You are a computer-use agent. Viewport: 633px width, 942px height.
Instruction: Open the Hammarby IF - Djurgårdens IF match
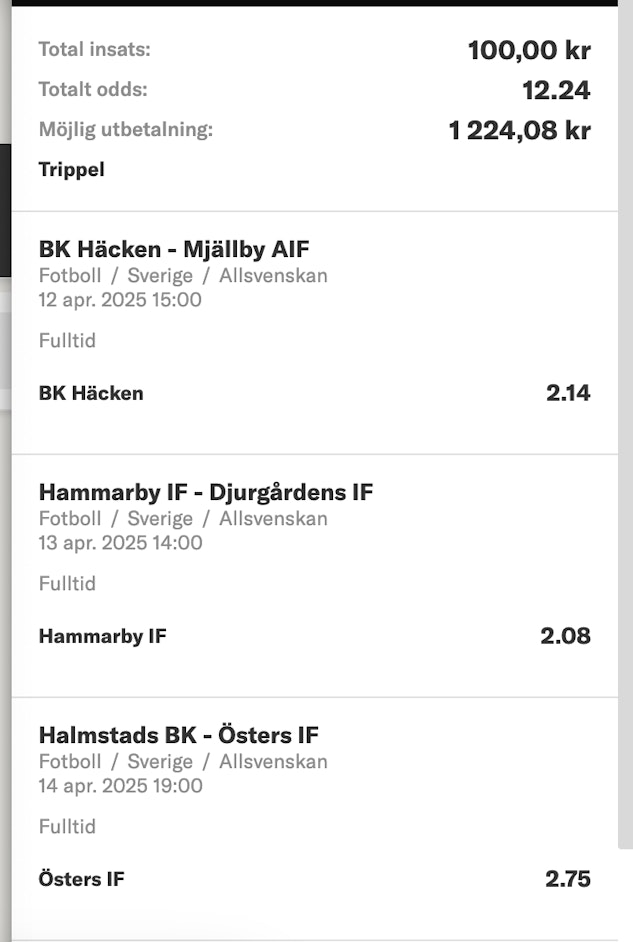pos(206,492)
